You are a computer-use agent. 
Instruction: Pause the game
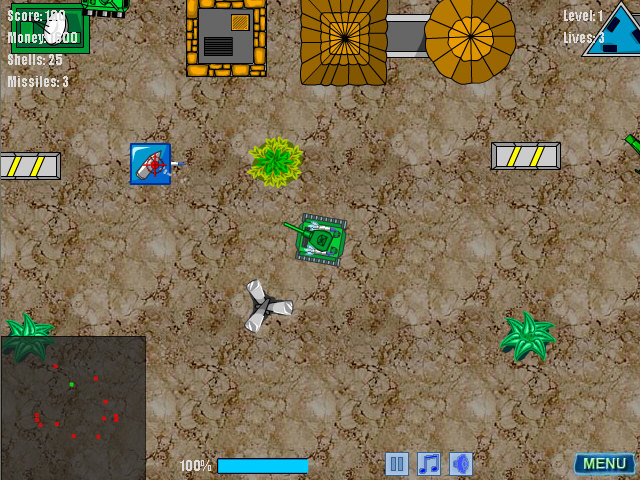pyautogui.click(x=397, y=464)
